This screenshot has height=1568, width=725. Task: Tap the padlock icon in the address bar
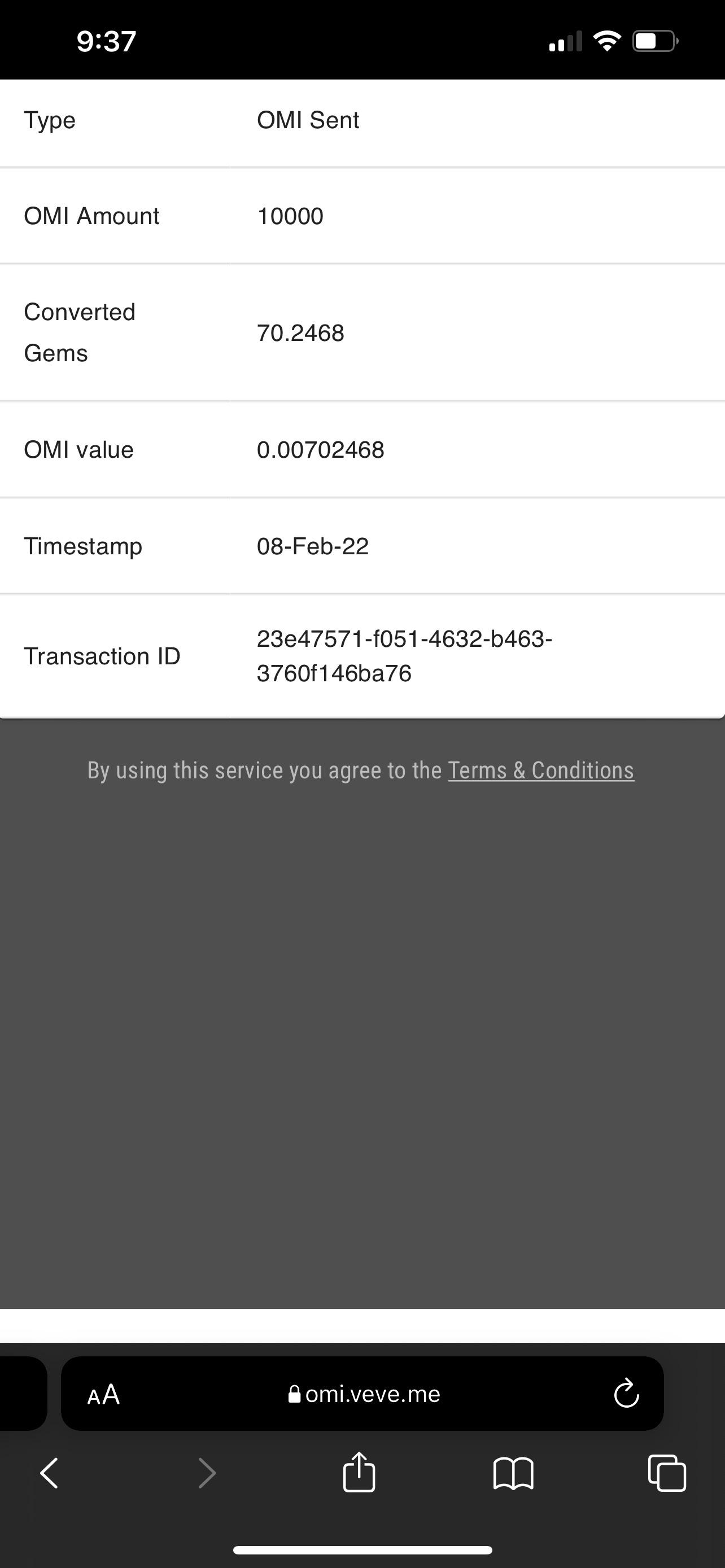295,1394
